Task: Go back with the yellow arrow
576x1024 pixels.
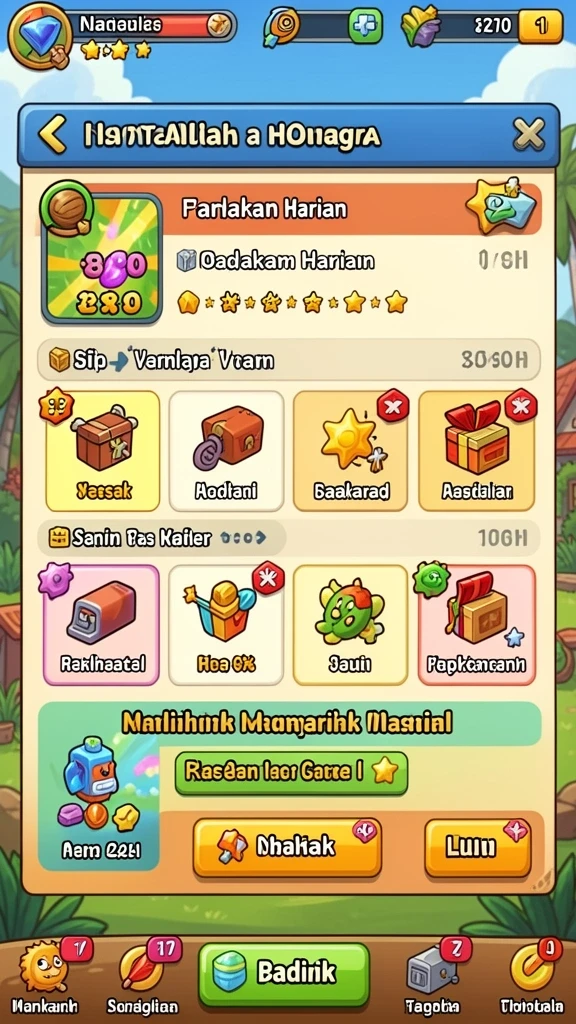Action: 52,135
